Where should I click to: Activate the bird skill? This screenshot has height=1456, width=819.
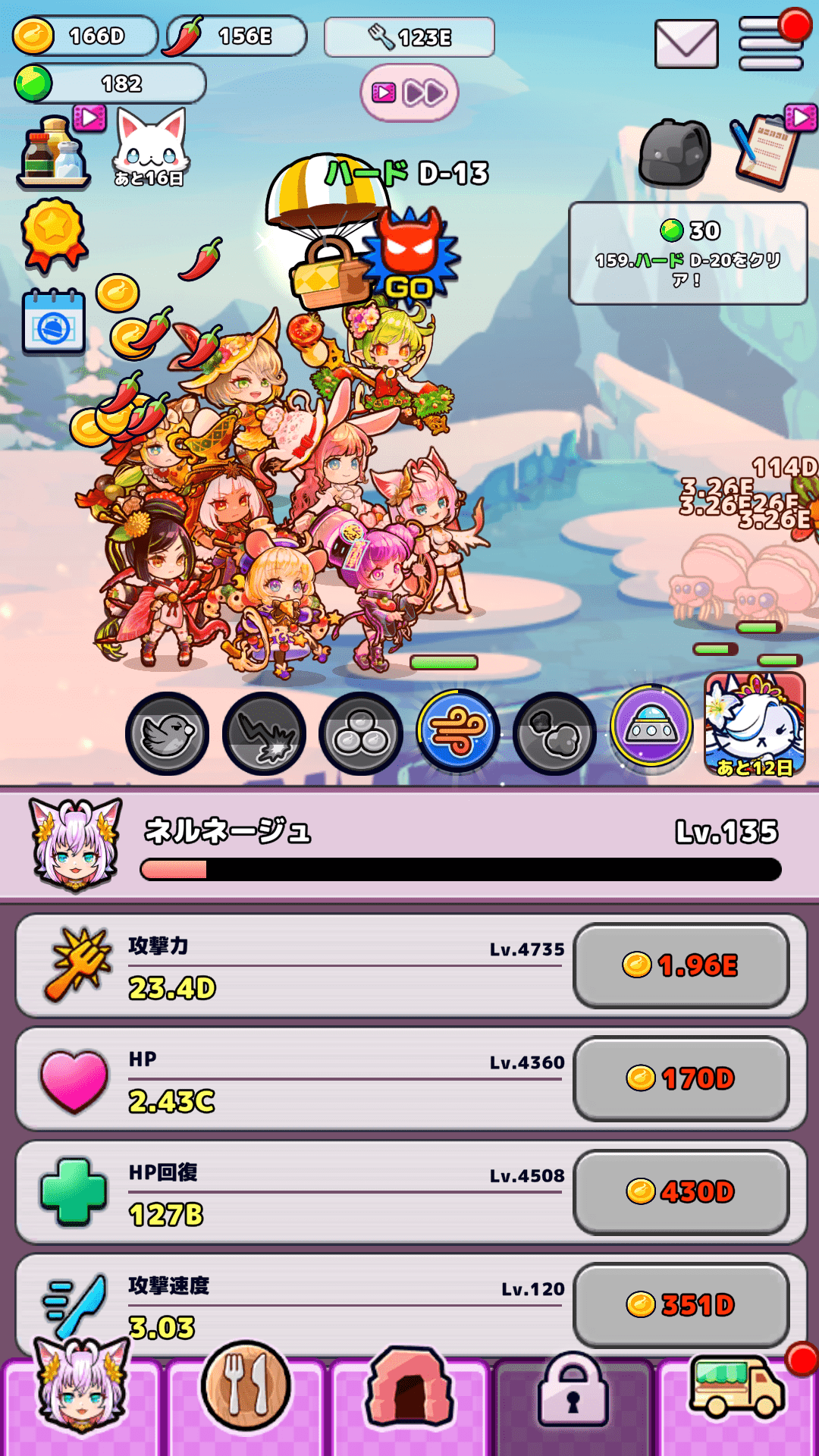pos(167,733)
